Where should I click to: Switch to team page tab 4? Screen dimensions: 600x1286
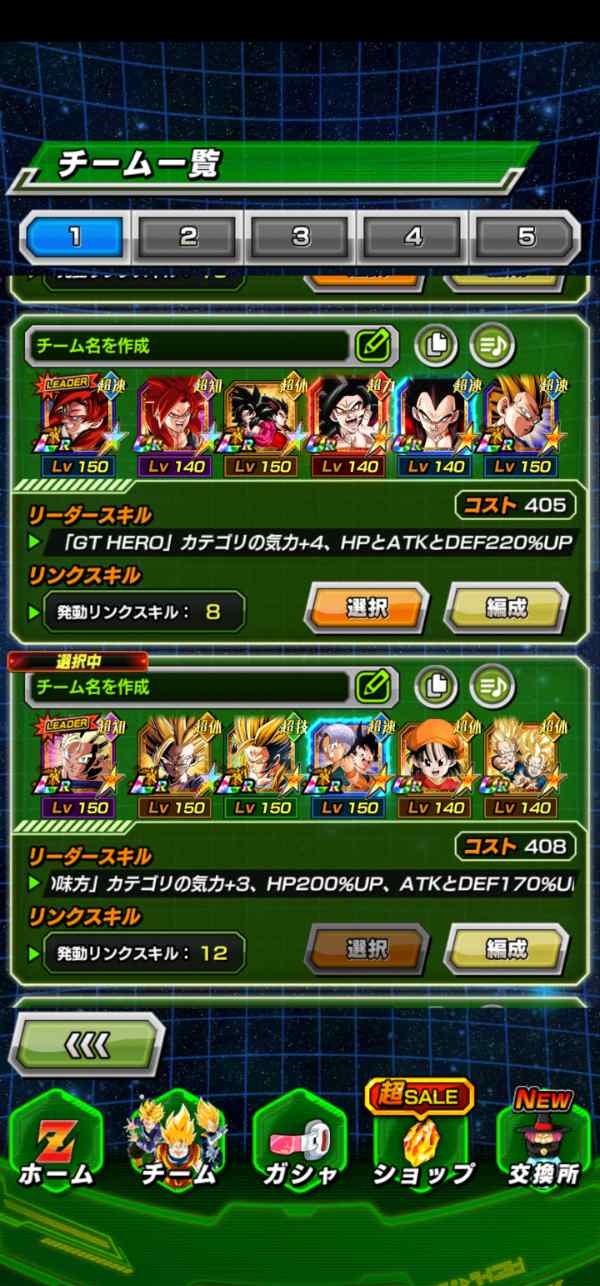413,238
